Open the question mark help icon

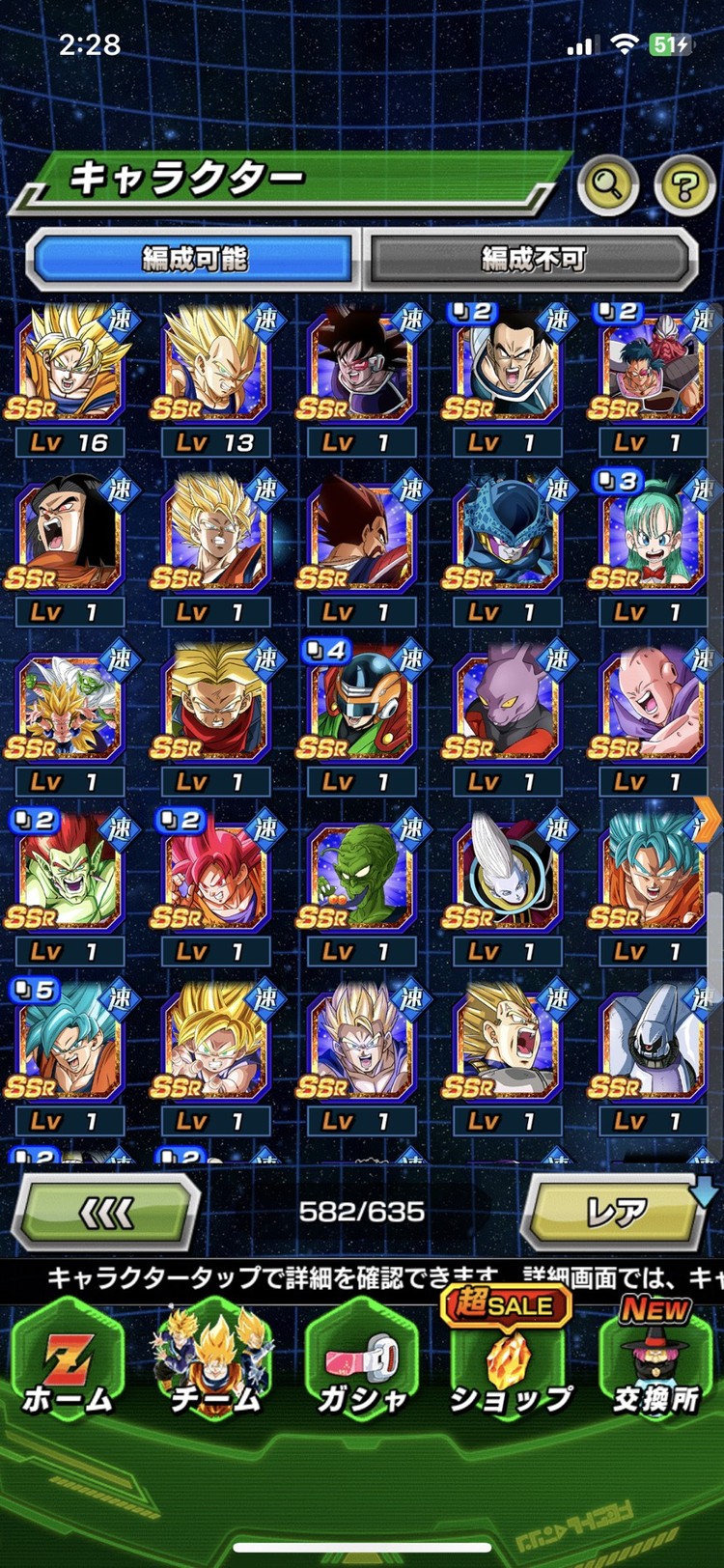[683, 183]
